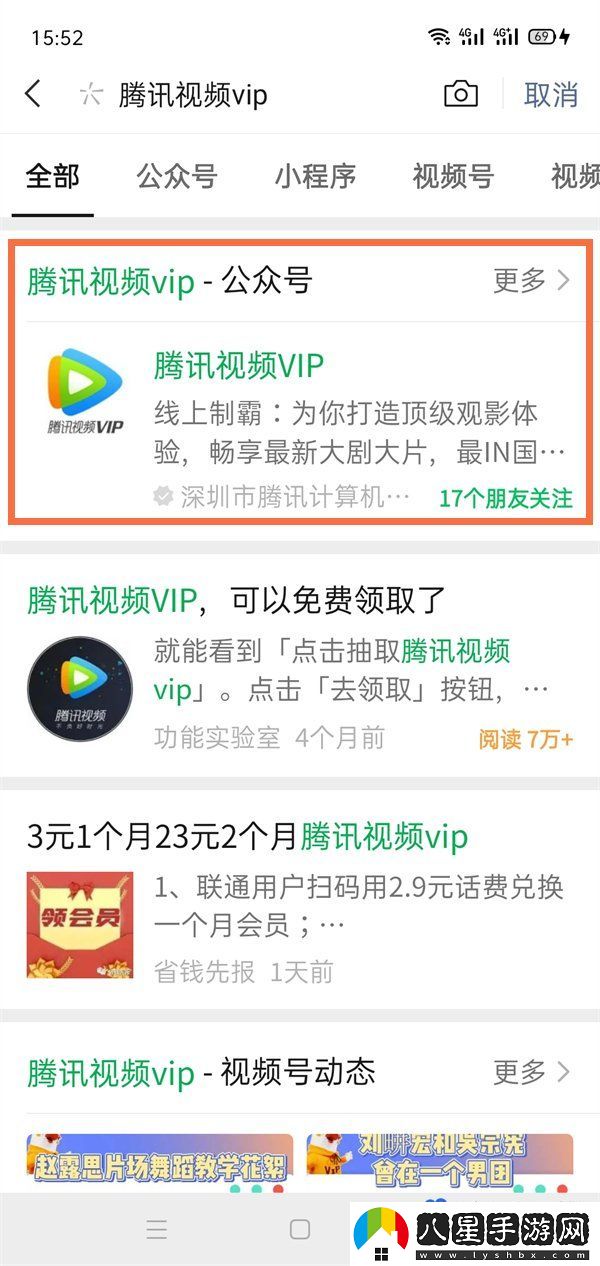
Task: Open the 3元1个月23元2个月 article from 省钱先报
Action: pos(300,900)
